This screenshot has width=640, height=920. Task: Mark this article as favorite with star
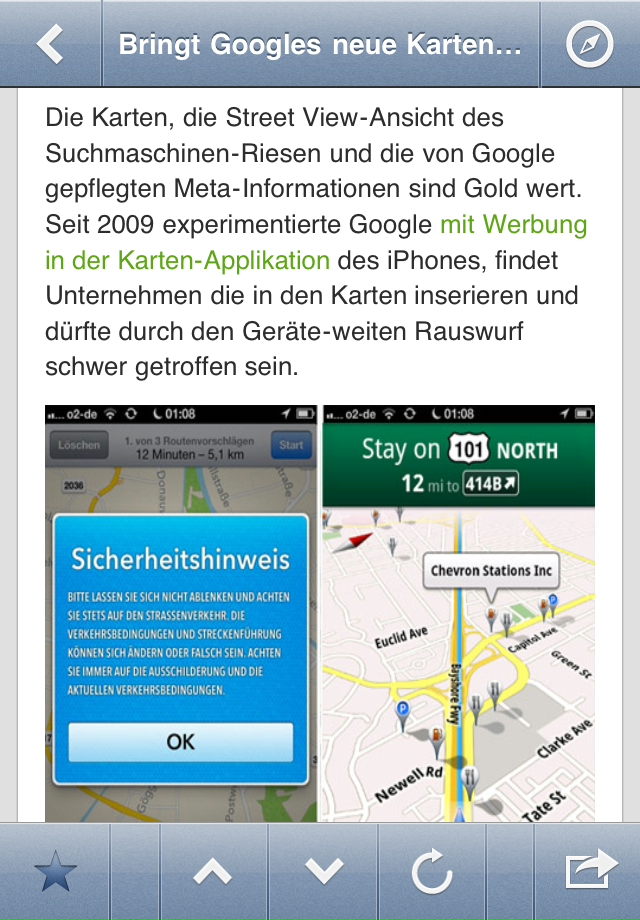[55, 873]
